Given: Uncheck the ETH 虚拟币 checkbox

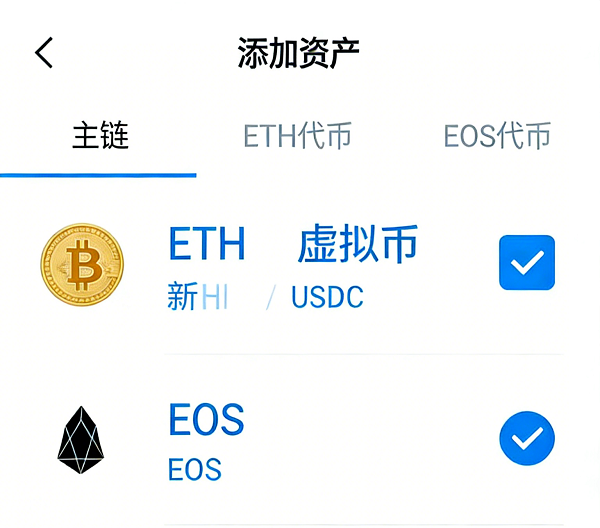Looking at the screenshot, I should click(527, 263).
